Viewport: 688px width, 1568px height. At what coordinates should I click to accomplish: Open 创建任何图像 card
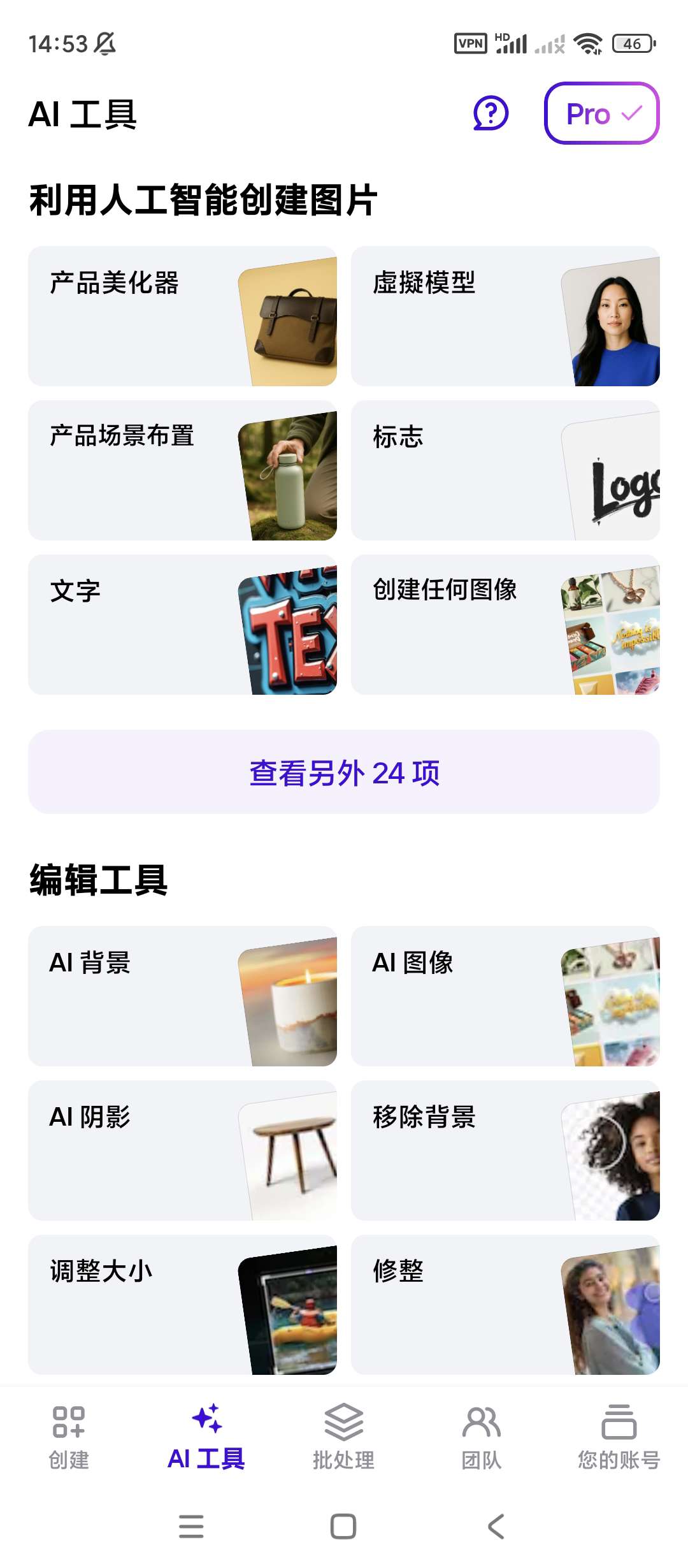coord(505,625)
